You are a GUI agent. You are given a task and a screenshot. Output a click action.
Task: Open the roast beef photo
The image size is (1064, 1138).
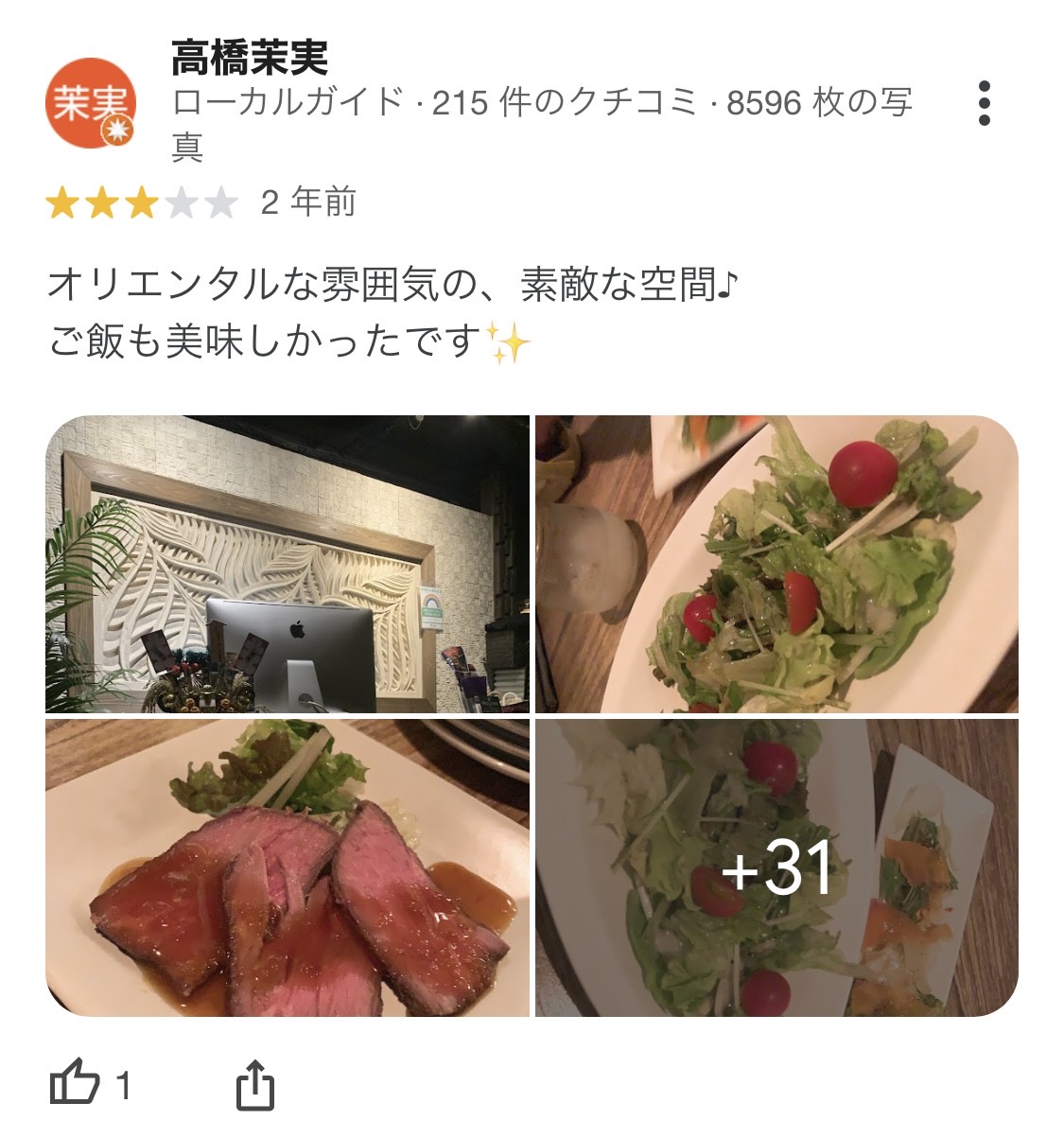[x=288, y=867]
